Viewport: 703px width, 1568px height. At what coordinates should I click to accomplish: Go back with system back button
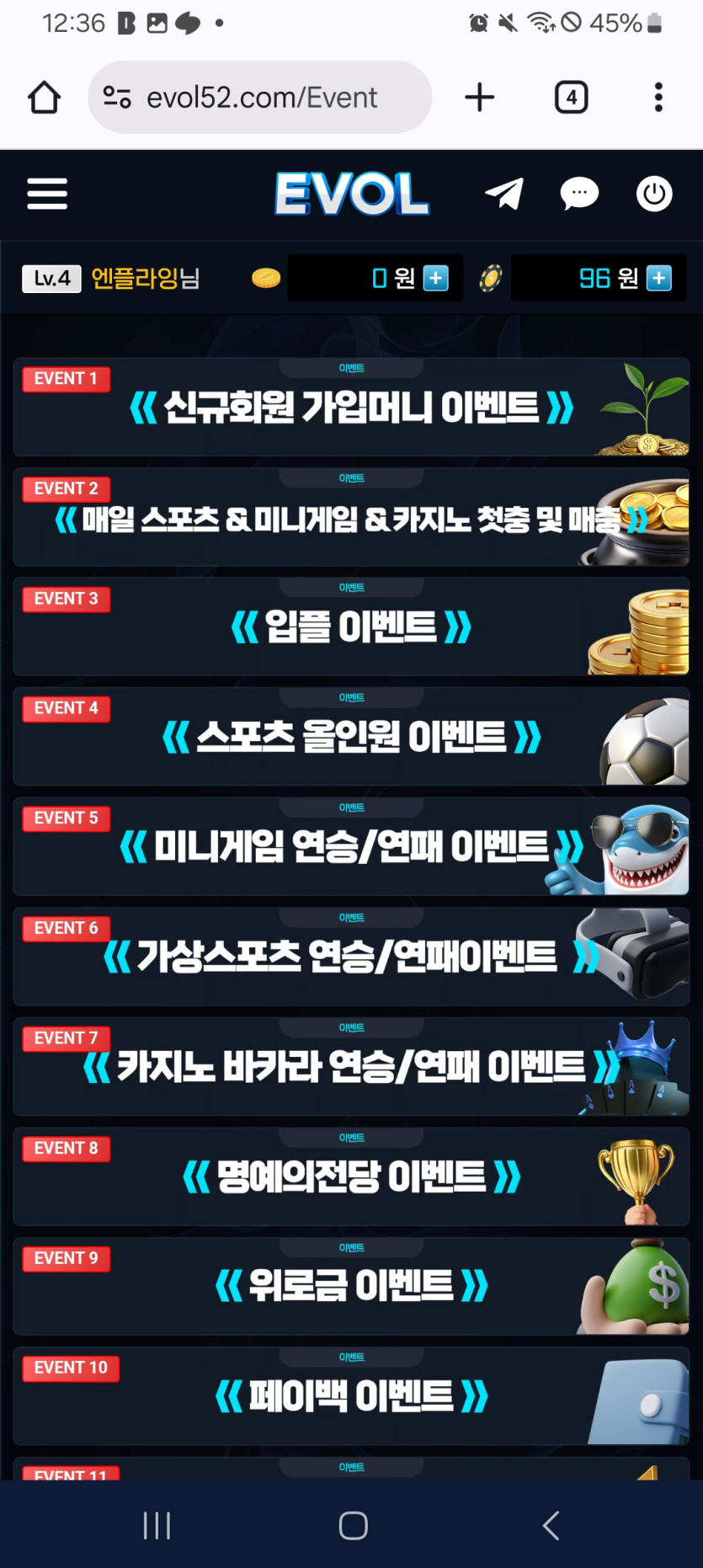point(551,1525)
